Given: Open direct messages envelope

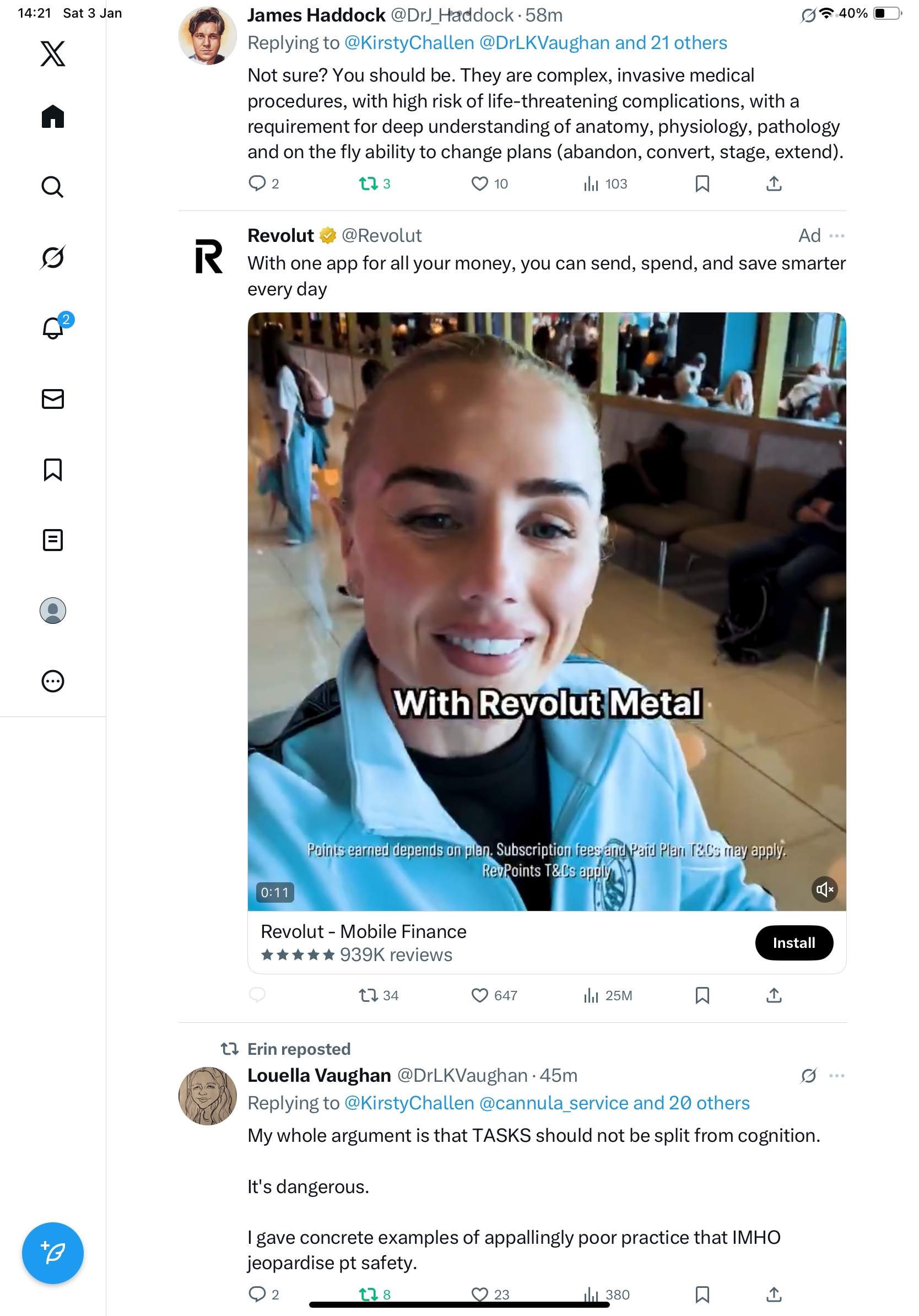Looking at the screenshot, I should [x=53, y=399].
